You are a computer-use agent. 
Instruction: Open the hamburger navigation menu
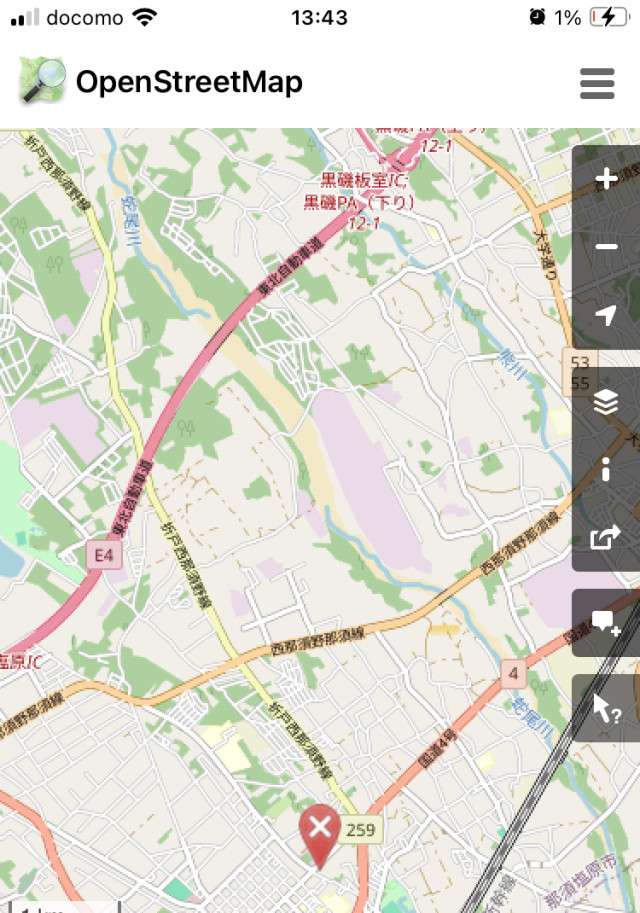(597, 83)
